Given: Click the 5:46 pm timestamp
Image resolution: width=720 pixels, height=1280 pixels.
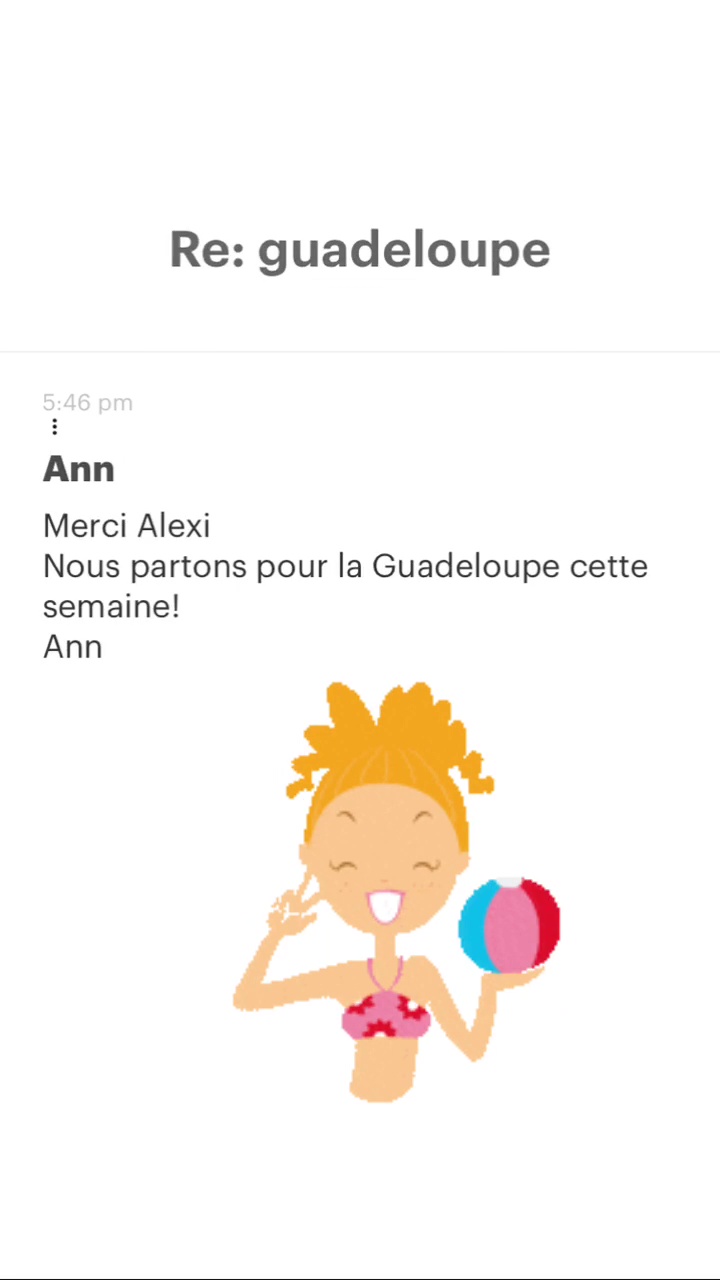Looking at the screenshot, I should tap(87, 402).
